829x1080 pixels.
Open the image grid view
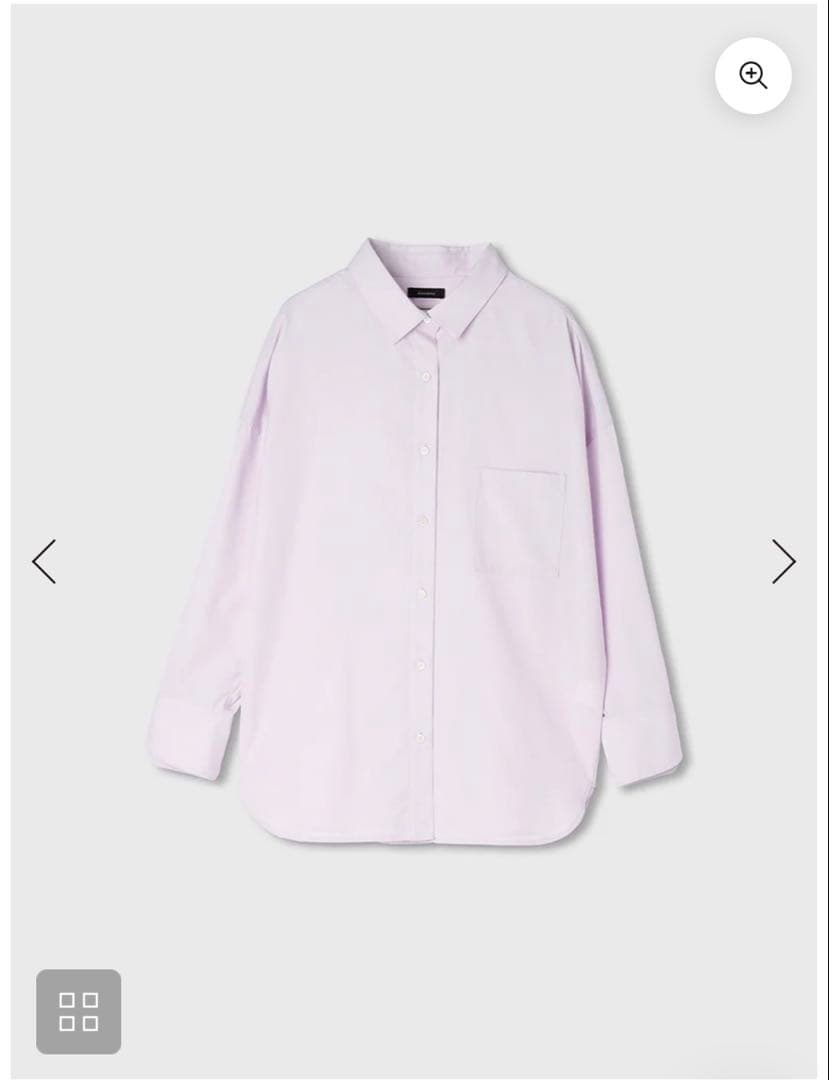[x=78, y=1011]
